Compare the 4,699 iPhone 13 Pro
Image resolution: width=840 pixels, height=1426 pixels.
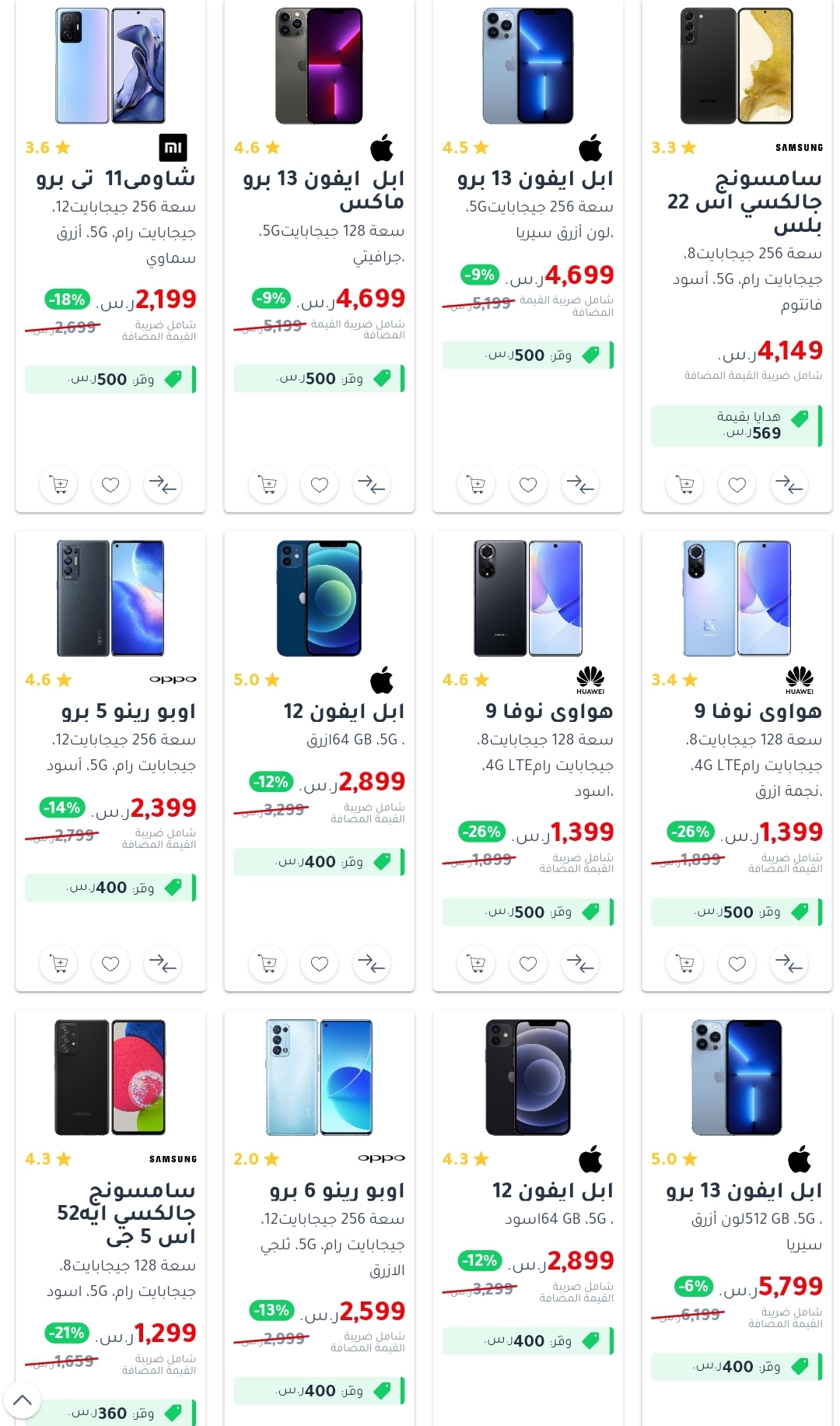click(x=580, y=485)
